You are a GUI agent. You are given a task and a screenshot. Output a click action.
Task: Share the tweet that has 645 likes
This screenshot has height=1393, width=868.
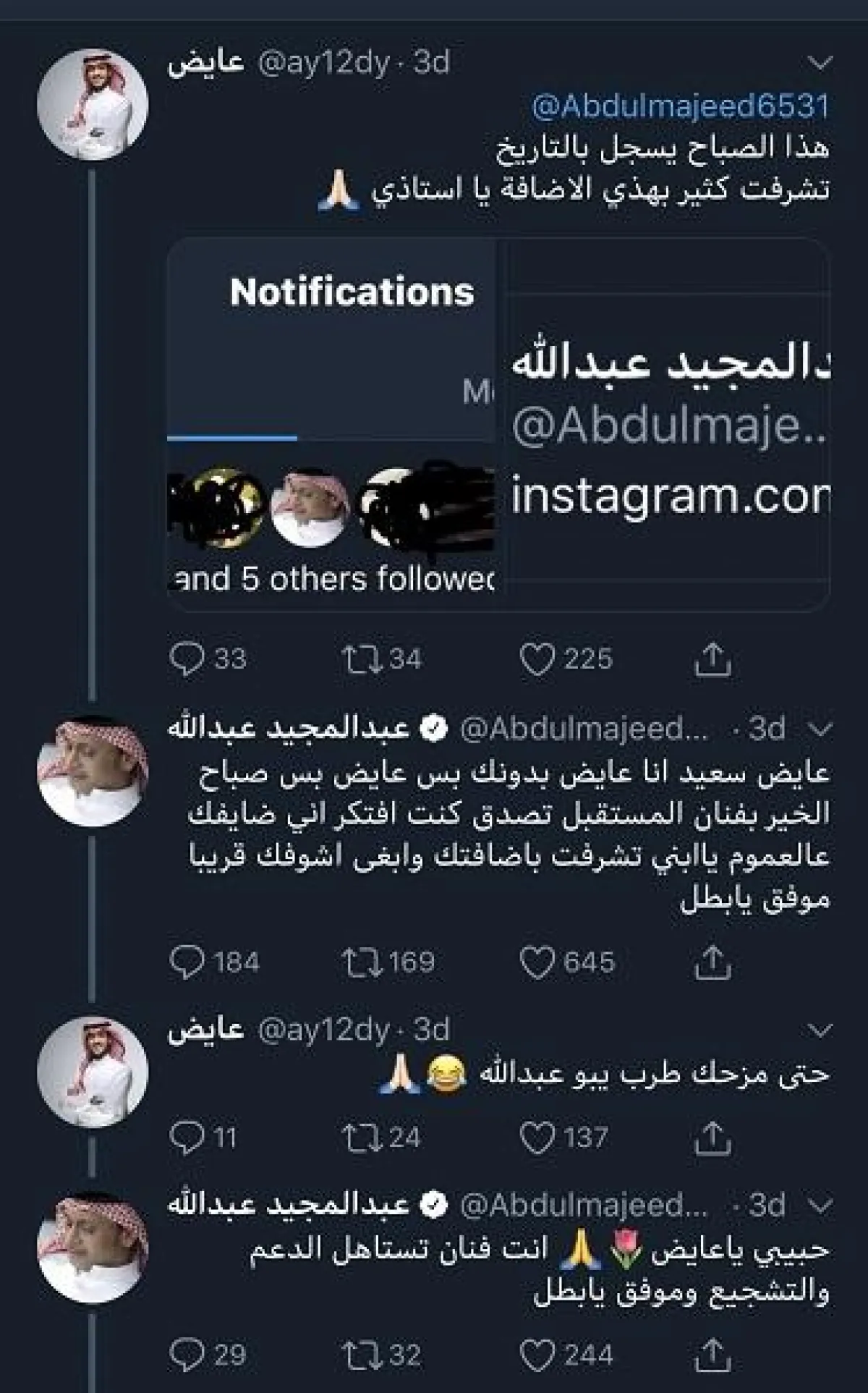(712, 962)
